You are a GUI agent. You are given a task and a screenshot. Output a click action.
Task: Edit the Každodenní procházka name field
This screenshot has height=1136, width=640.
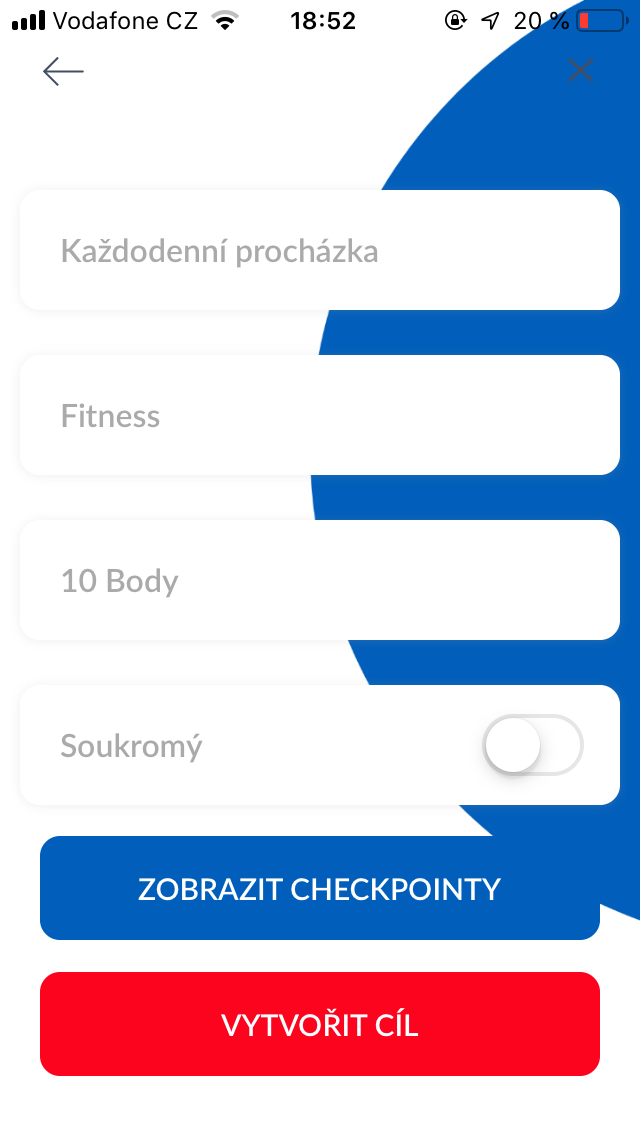320,250
